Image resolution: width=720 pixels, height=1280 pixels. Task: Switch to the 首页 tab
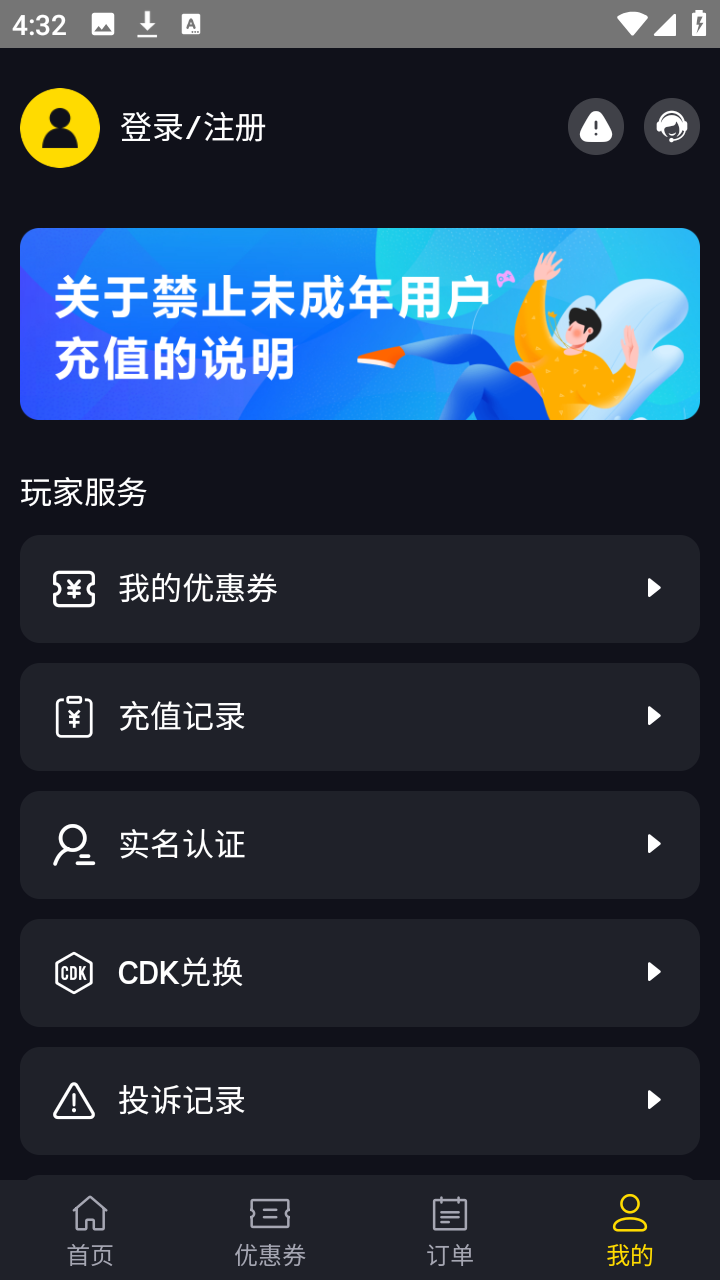pos(90,1231)
